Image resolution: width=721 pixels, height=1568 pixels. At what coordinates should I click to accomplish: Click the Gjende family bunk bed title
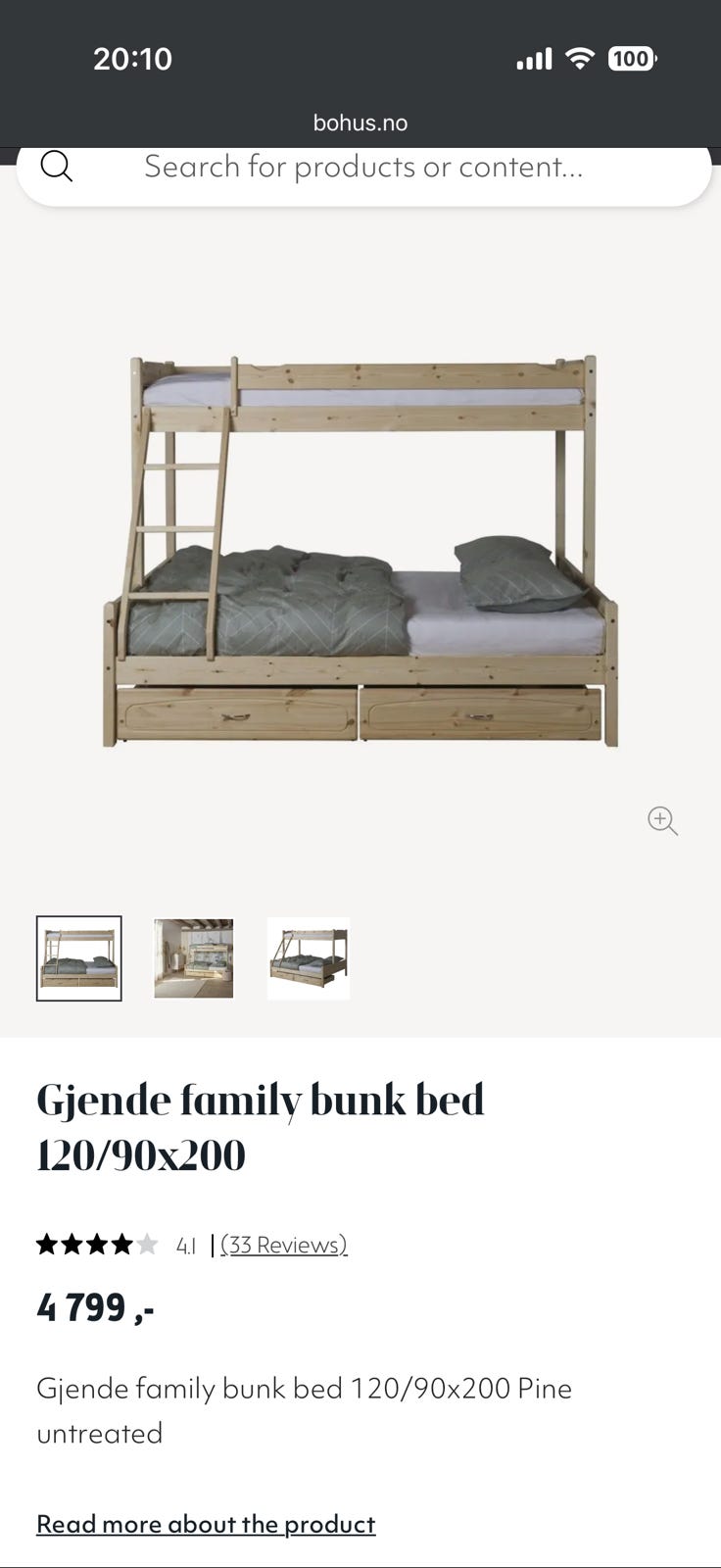(x=260, y=1125)
